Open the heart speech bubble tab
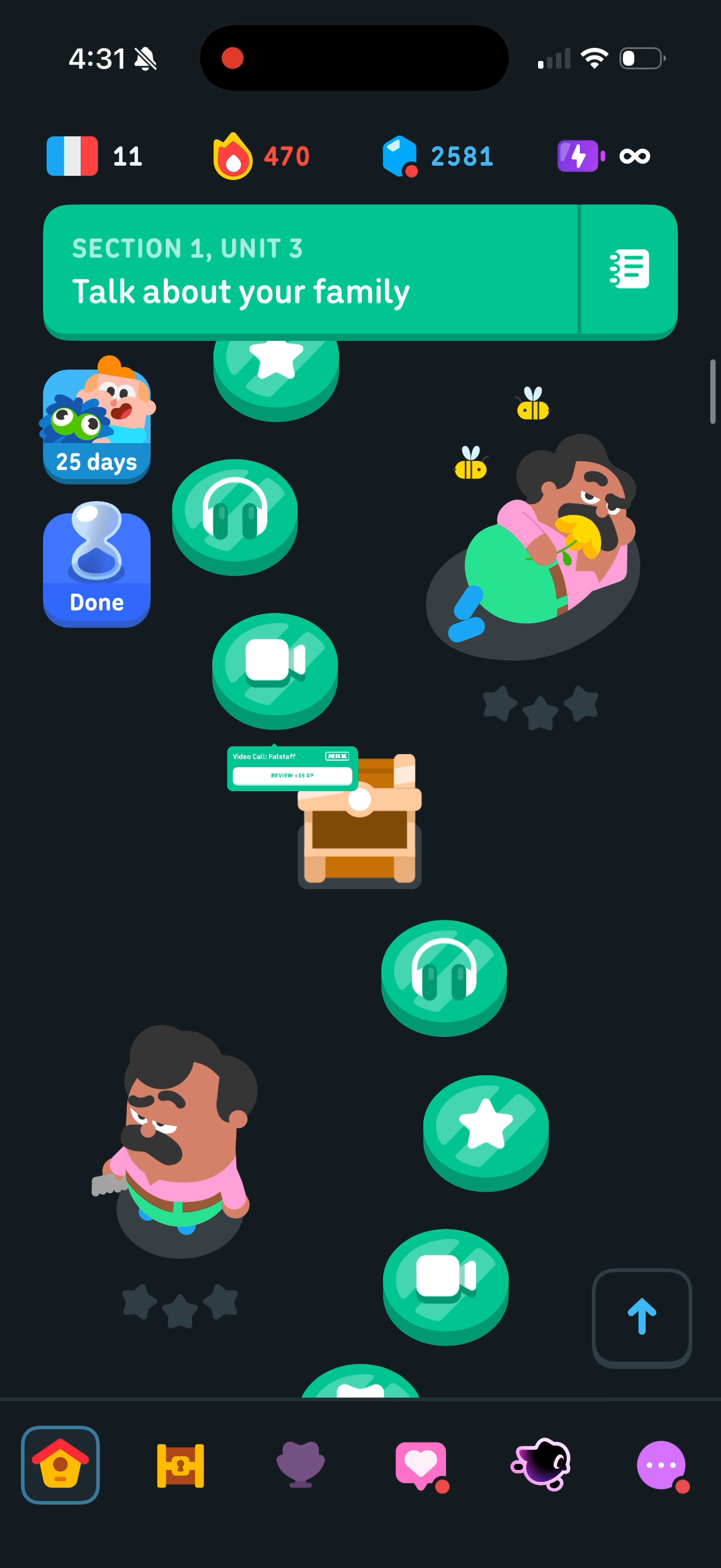 pos(421,1466)
